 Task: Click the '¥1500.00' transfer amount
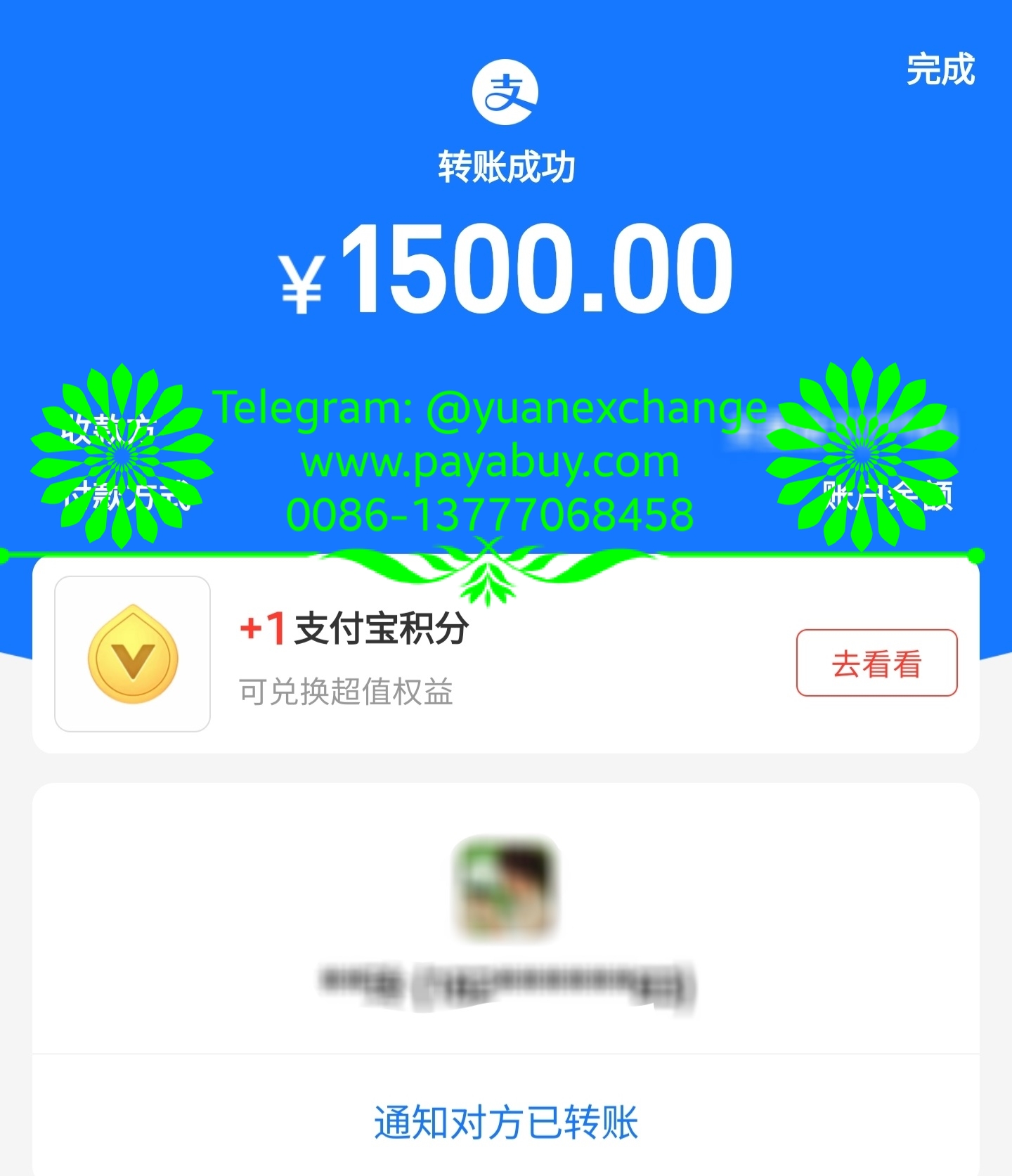point(505,271)
